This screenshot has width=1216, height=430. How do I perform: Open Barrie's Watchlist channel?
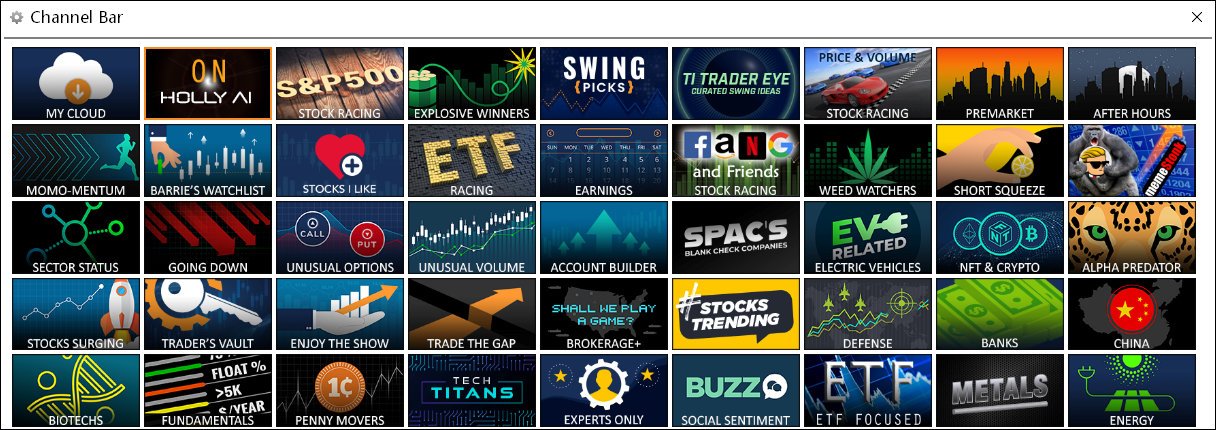pos(208,161)
